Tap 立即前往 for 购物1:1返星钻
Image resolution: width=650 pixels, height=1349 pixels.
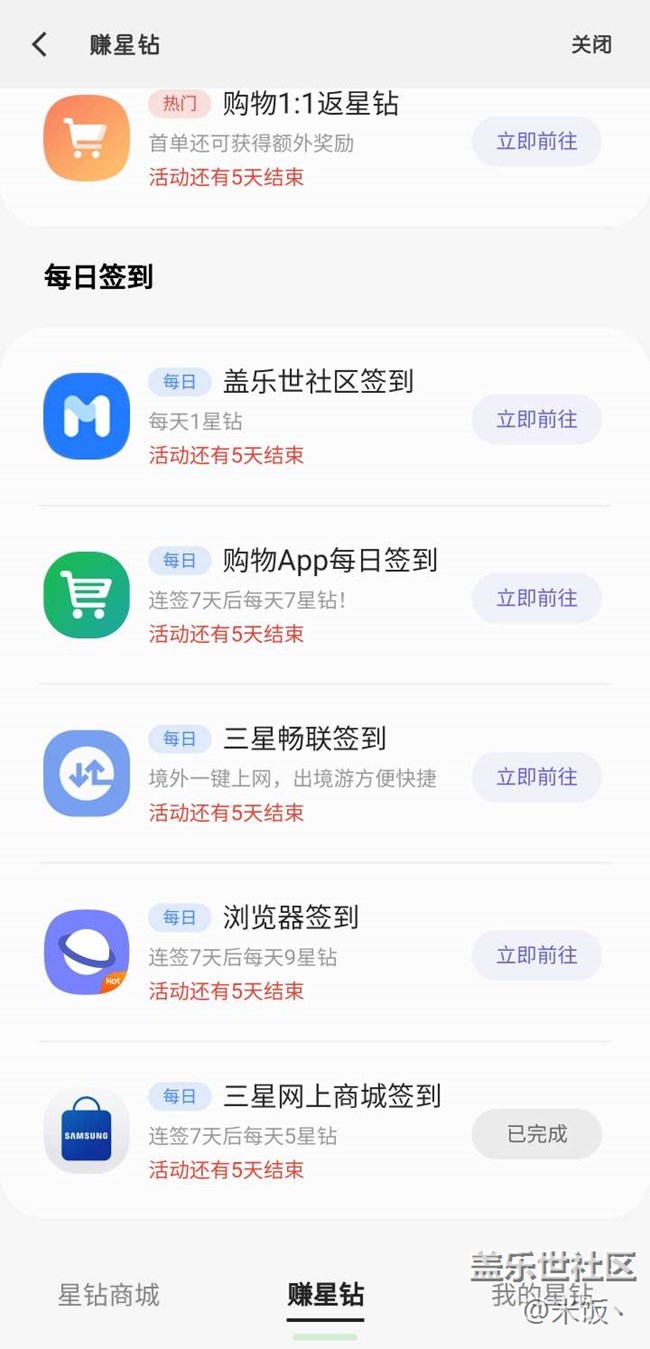[537, 141]
